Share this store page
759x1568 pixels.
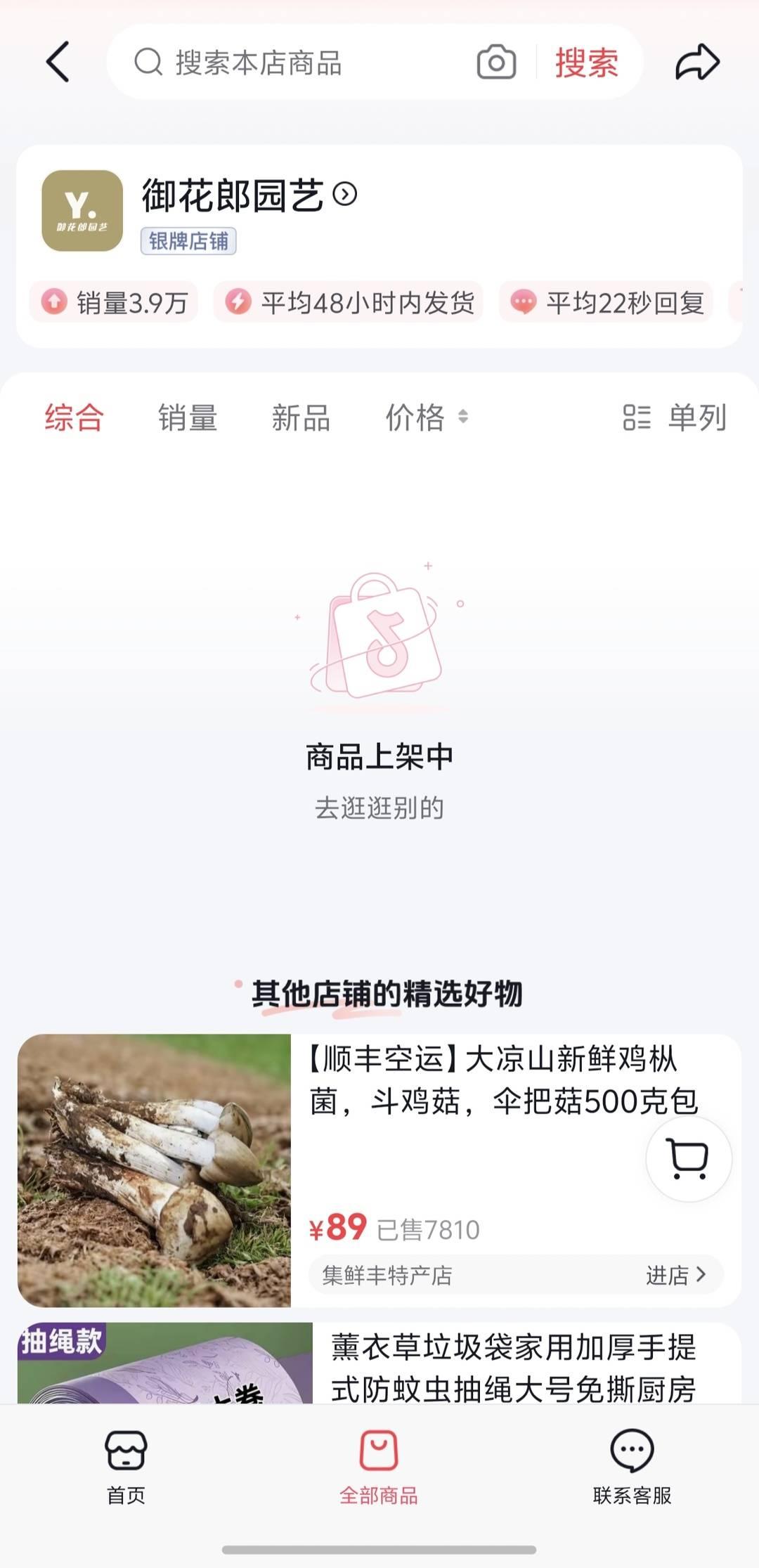697,62
